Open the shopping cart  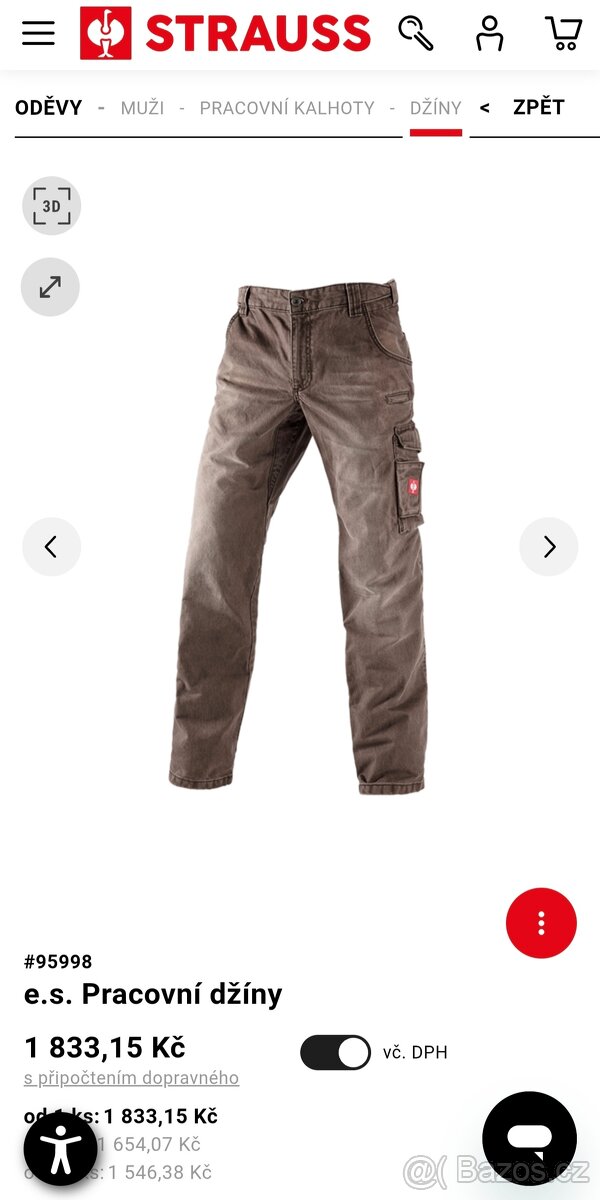[563, 33]
